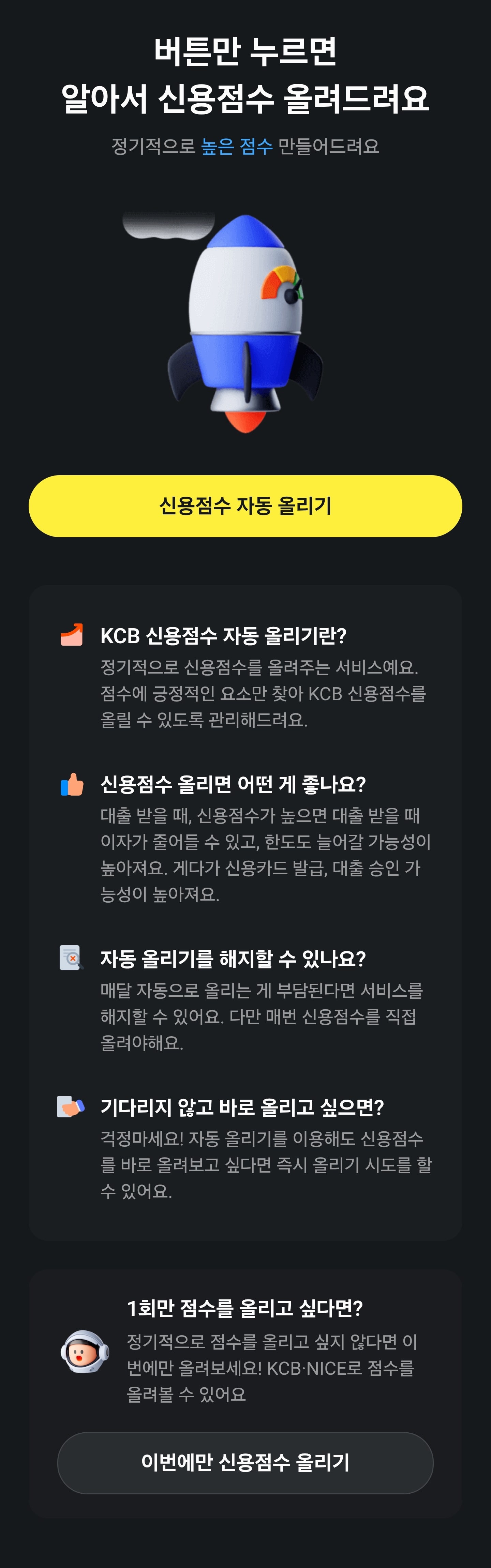Screen dimensions: 491x1568
Task: Tap the yellow 신용점수 자동 올리기 button
Action: pyautogui.click(x=245, y=506)
